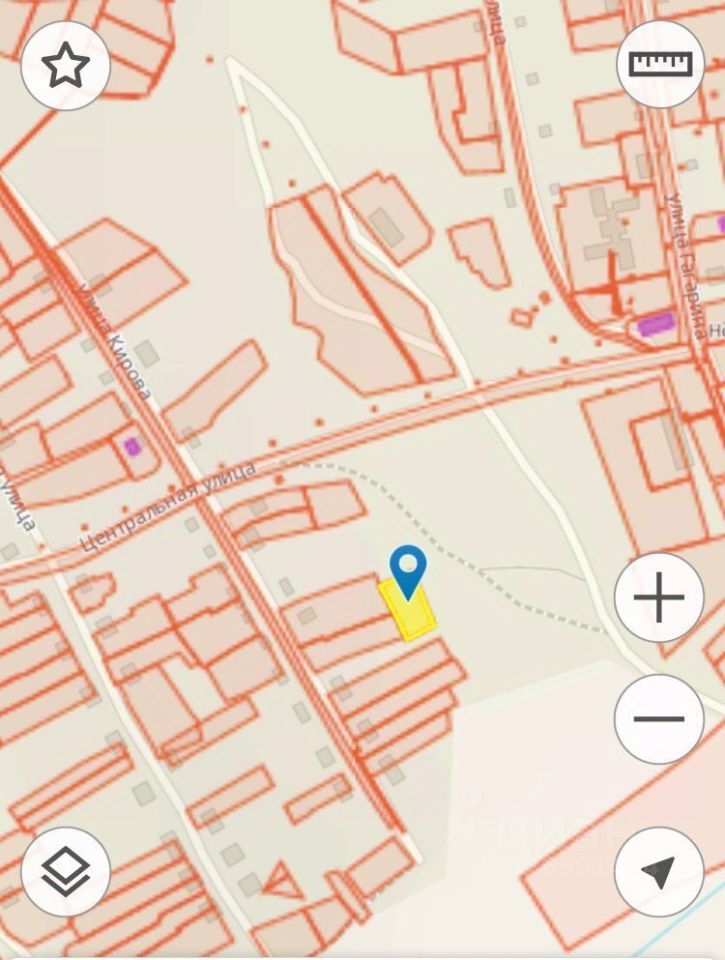This screenshot has width=725, height=960.
Task: Tap the blue pin on the yellow plot
Action: (x=408, y=569)
